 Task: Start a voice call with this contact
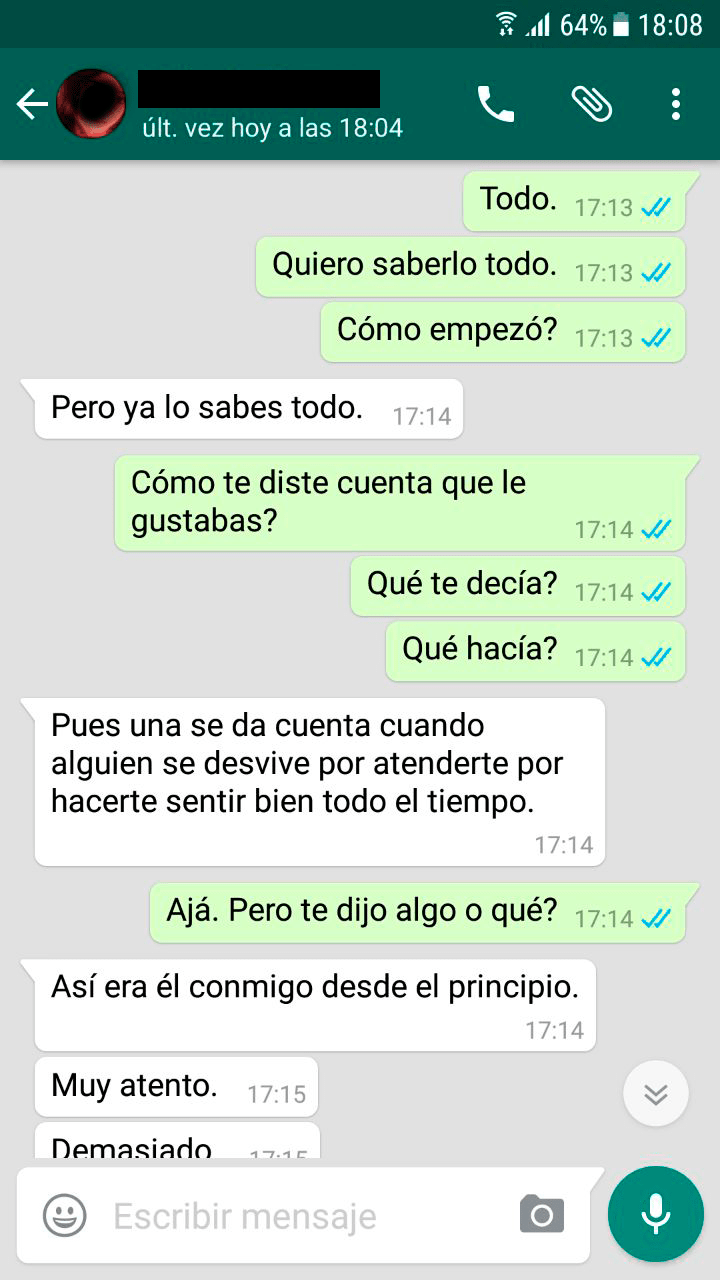coord(495,104)
